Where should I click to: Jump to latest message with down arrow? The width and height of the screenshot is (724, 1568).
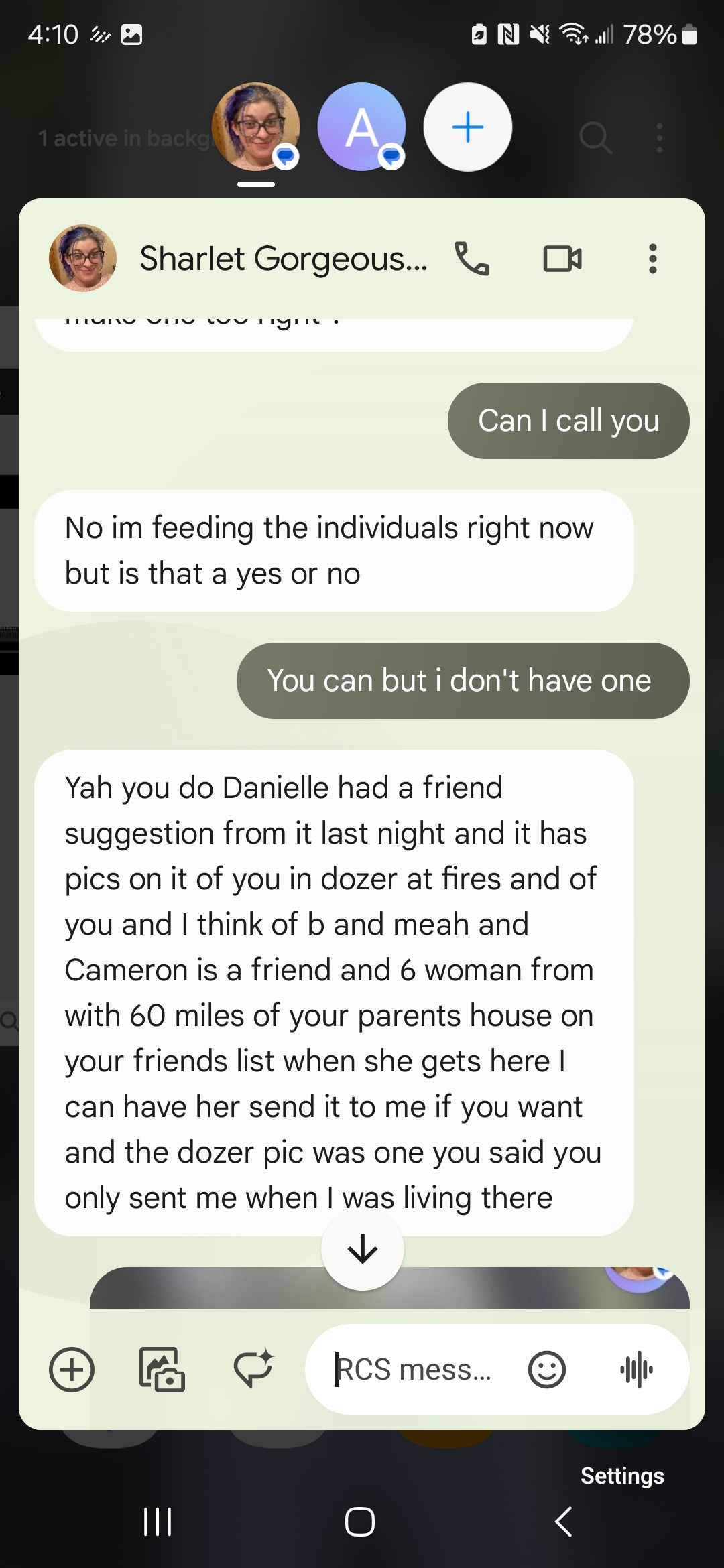[x=363, y=1249]
